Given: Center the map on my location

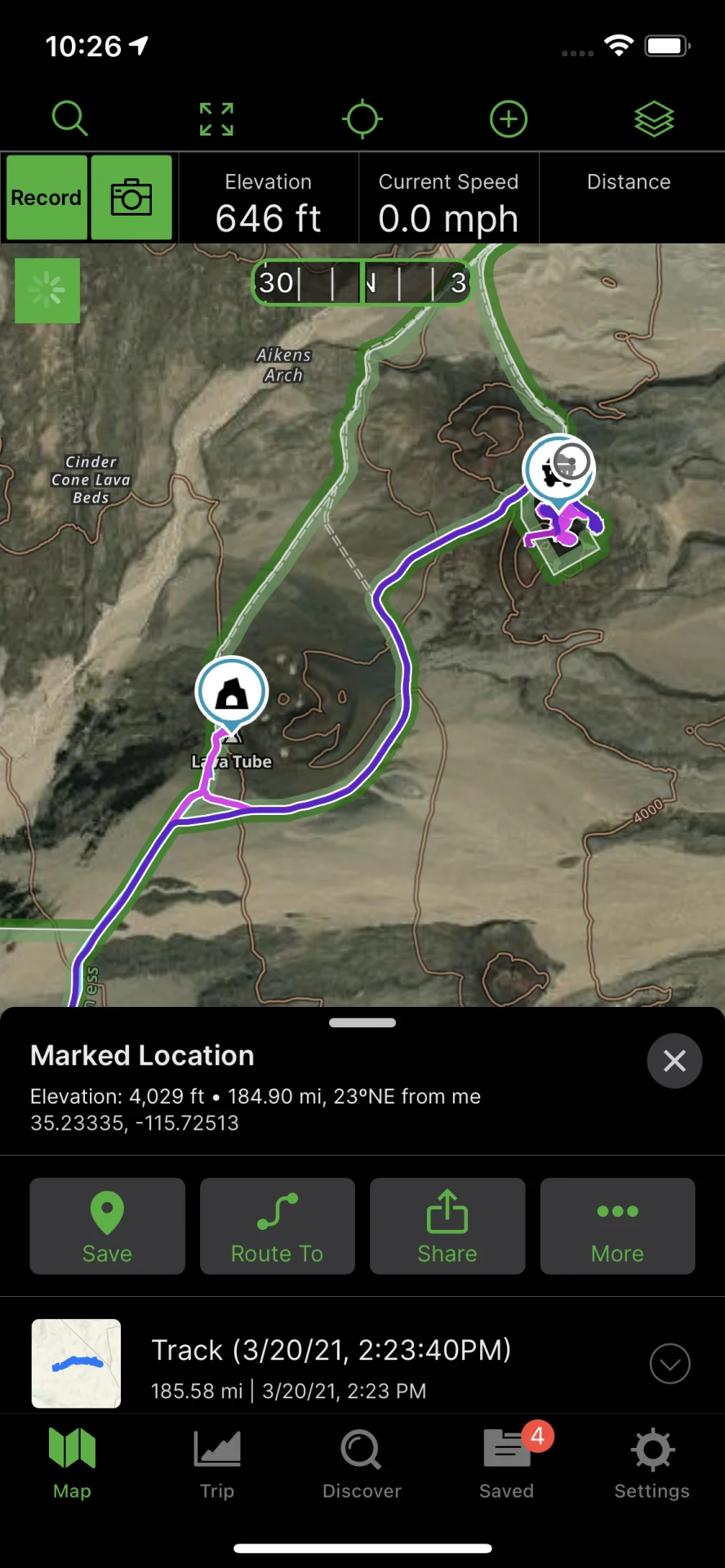Looking at the screenshot, I should click(362, 119).
